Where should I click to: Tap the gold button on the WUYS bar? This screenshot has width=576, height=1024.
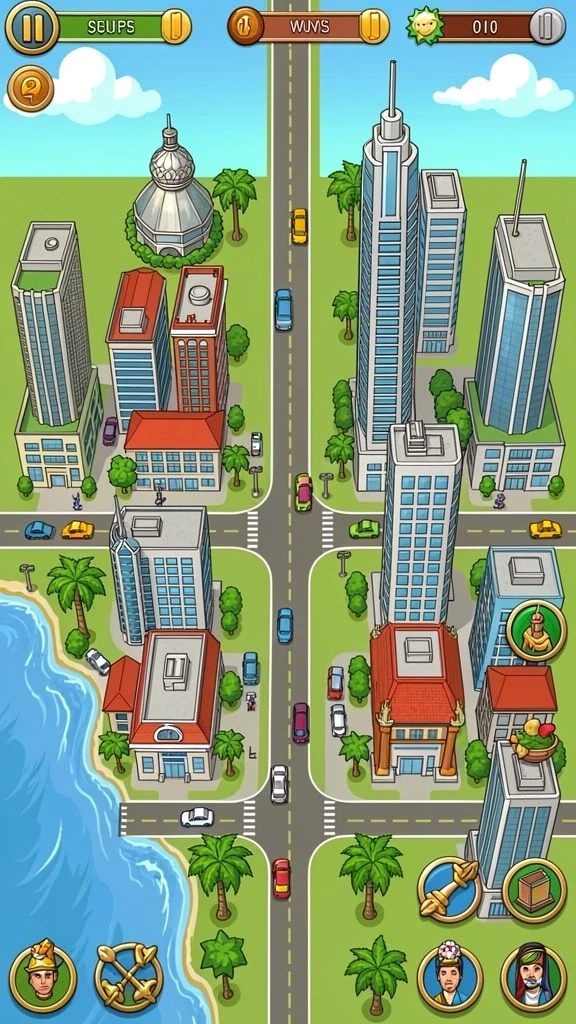[374, 27]
